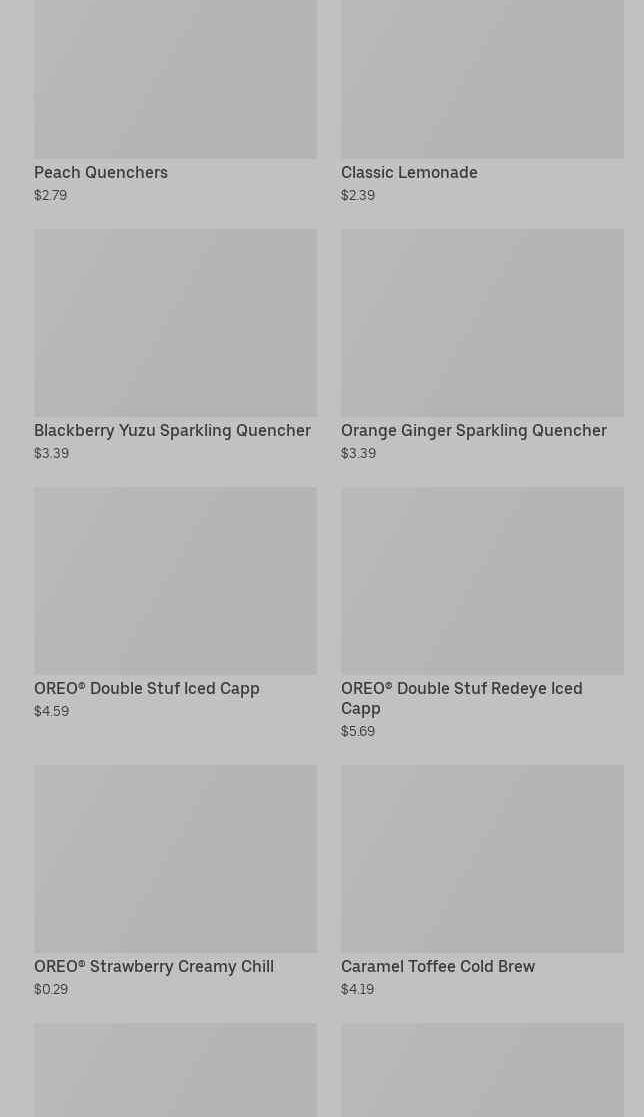
Task: Select the Classic Lemonade item
Action: (409, 172)
